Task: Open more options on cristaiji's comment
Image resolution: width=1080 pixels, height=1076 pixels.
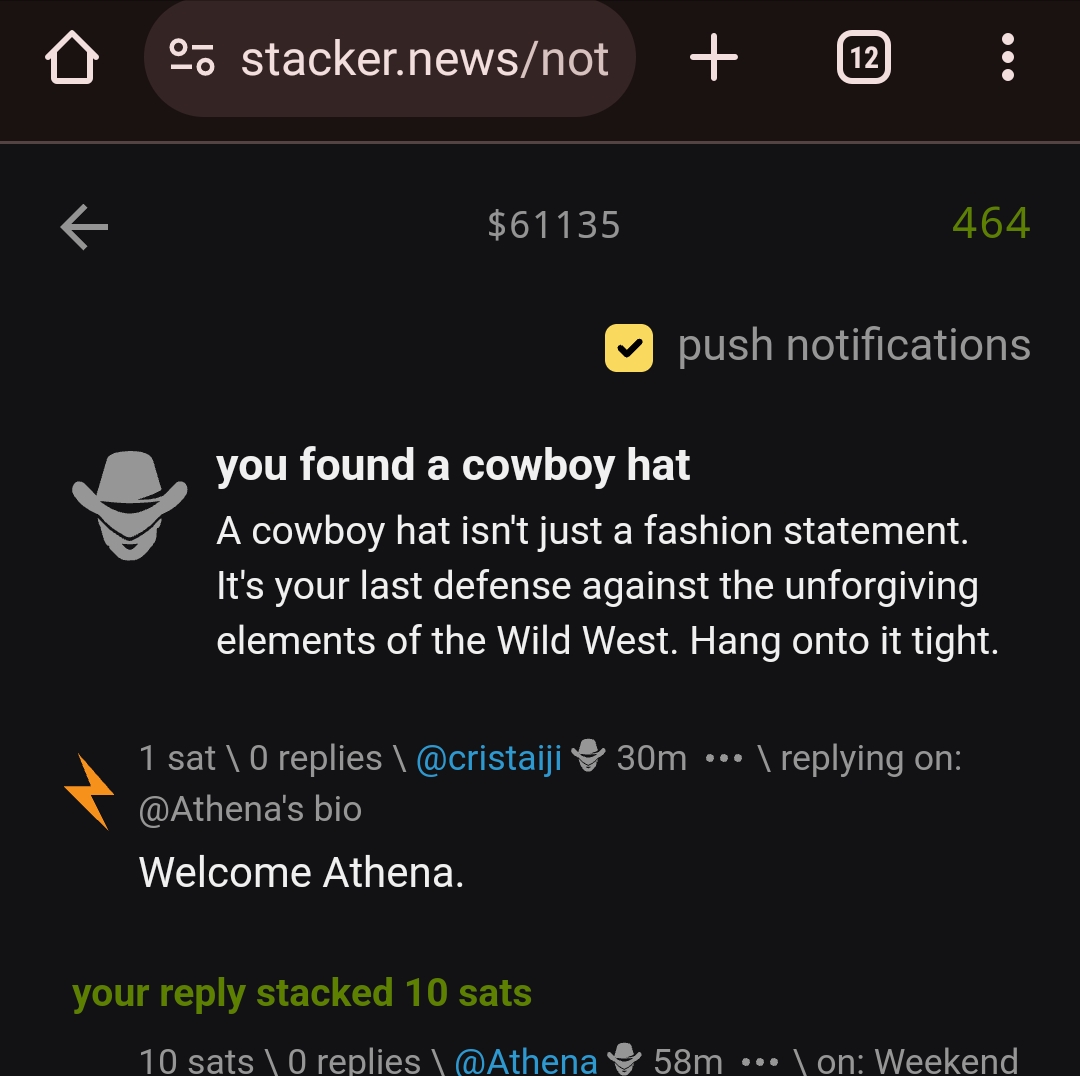Action: tap(724, 759)
